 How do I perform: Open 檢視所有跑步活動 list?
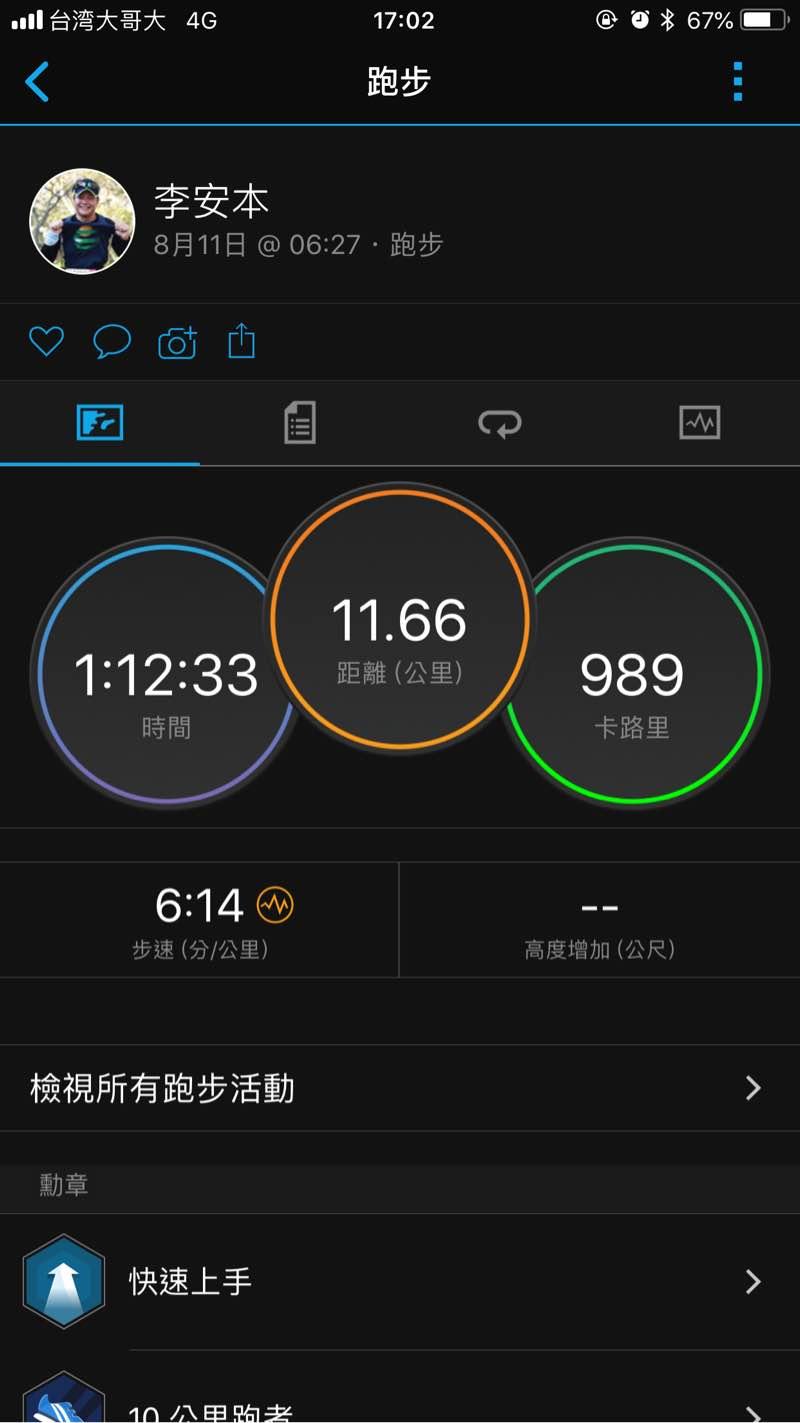pyautogui.click(x=400, y=1088)
